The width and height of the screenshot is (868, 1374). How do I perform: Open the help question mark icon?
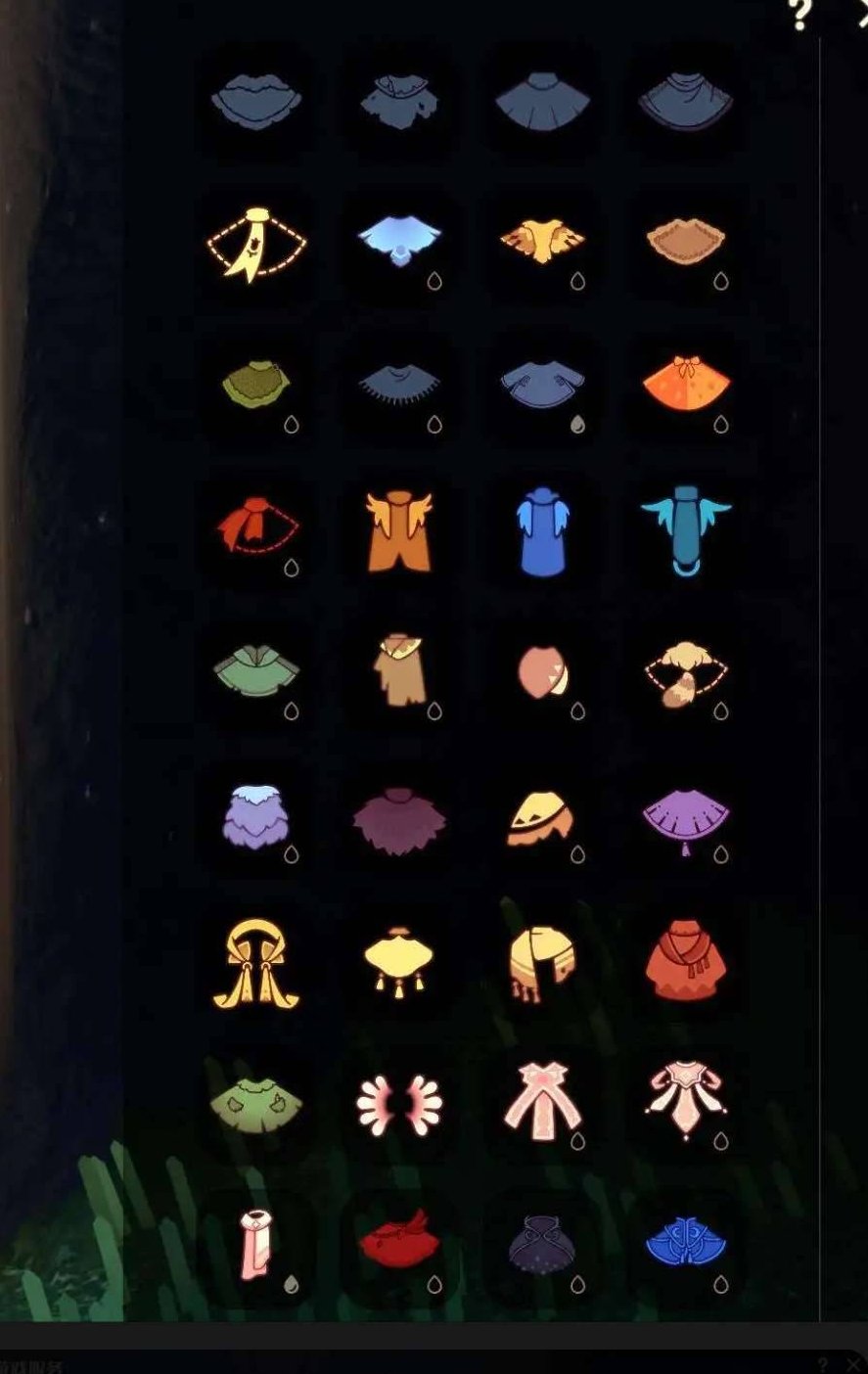[x=800, y=14]
